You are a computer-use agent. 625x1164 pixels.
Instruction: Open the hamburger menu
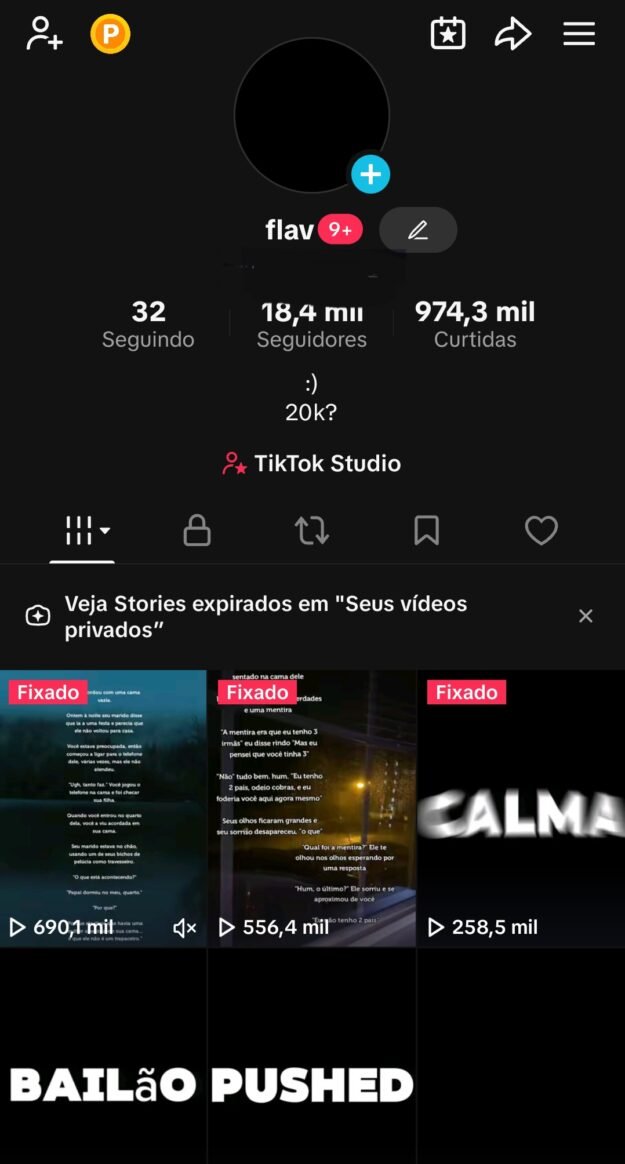tap(579, 34)
